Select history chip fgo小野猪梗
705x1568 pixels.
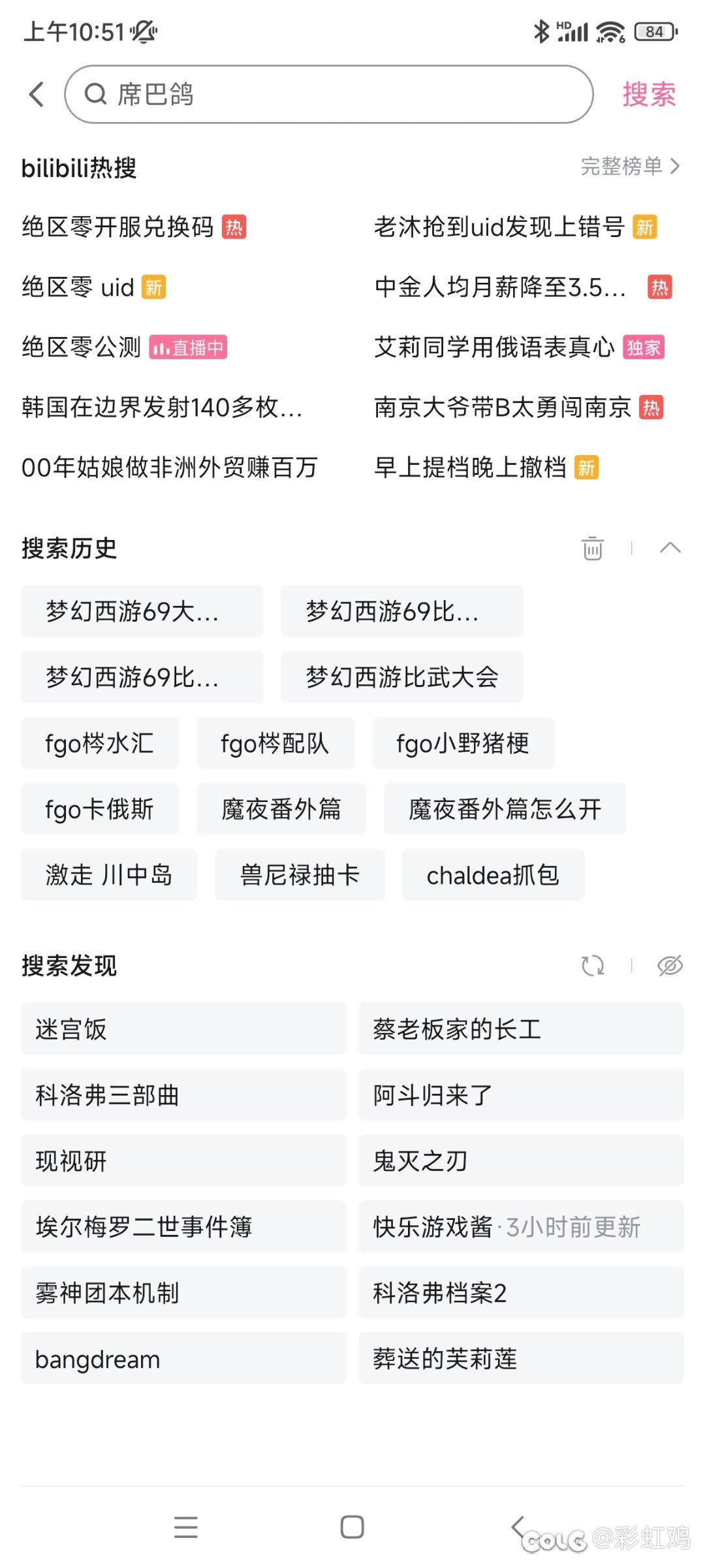[x=463, y=743]
